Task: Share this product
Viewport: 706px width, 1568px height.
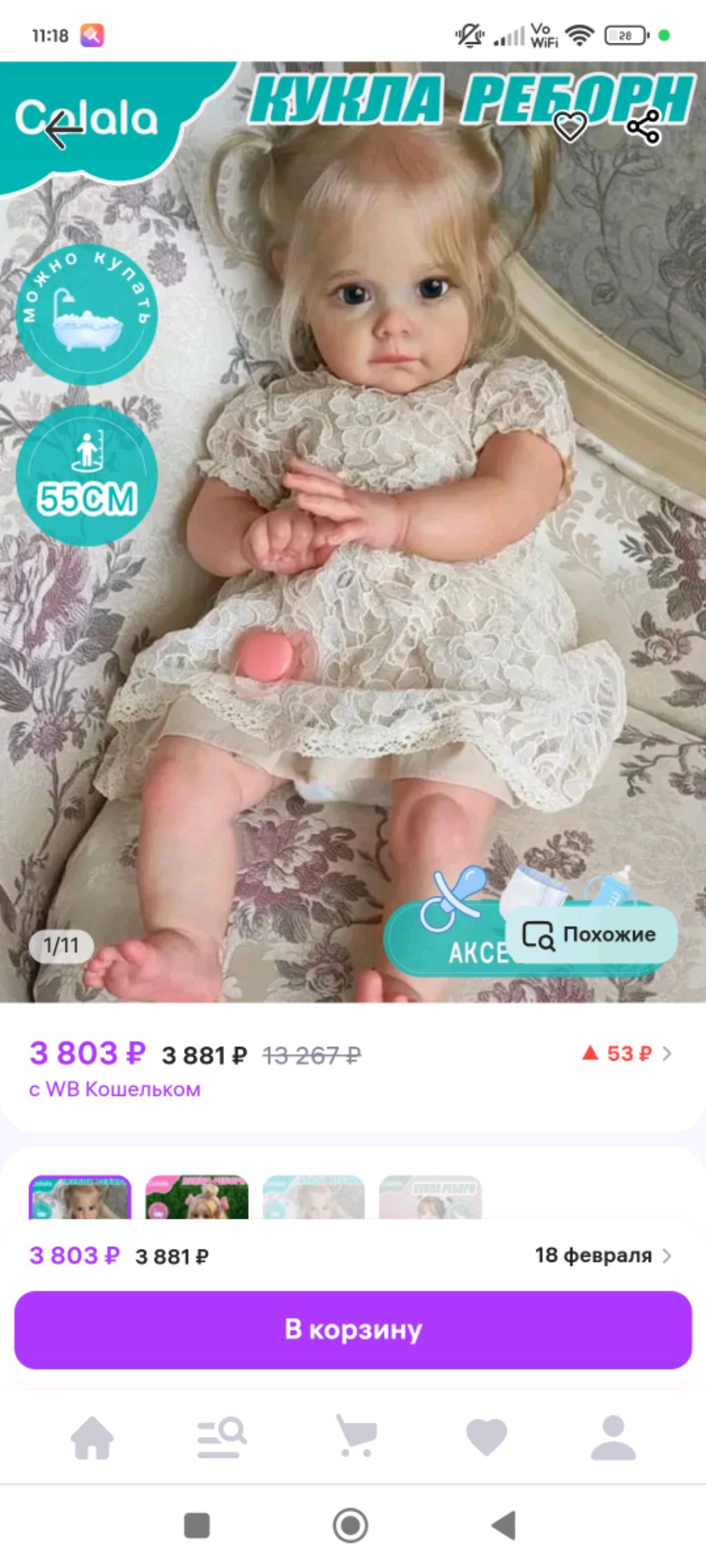Action: [643, 128]
